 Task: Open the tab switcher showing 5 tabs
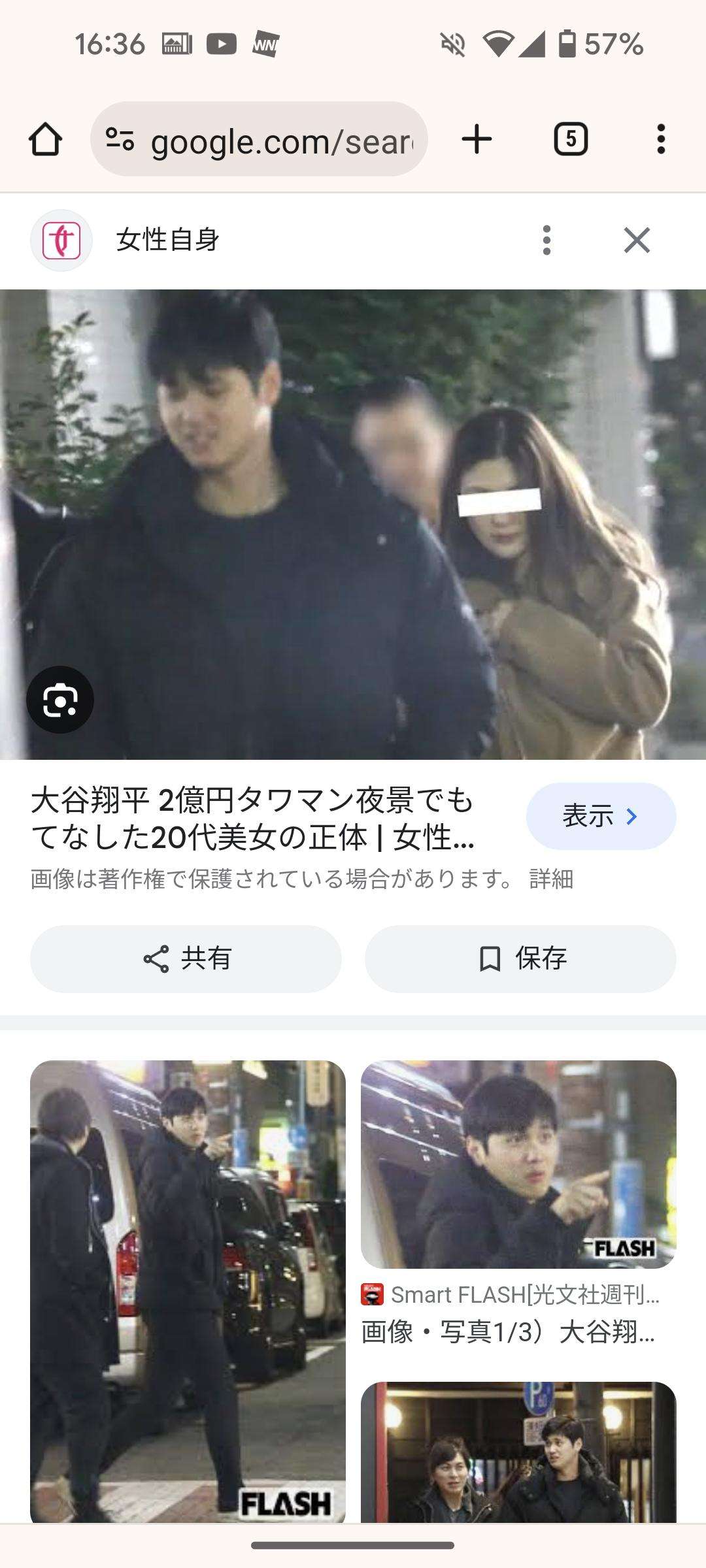(x=571, y=139)
